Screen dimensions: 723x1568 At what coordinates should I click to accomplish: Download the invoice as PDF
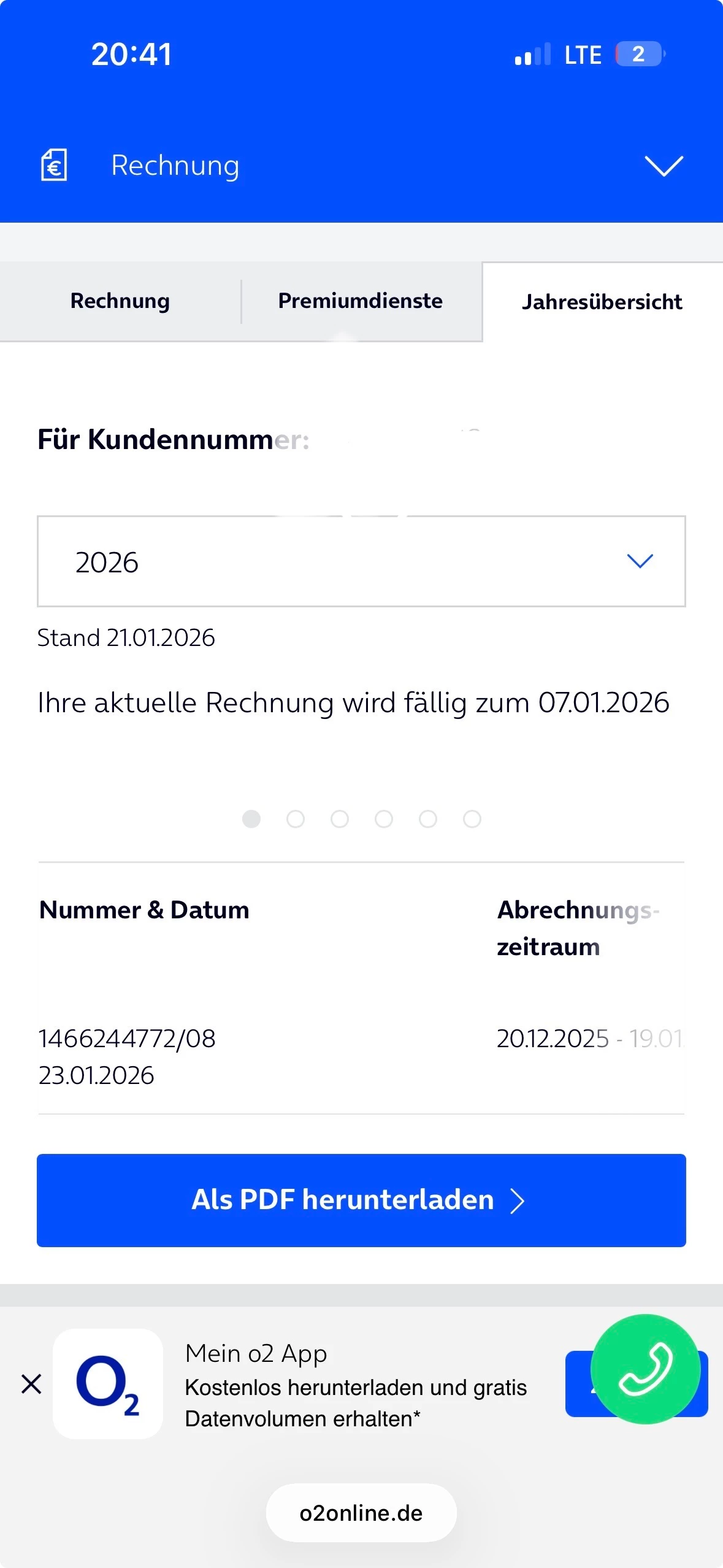pos(361,1200)
